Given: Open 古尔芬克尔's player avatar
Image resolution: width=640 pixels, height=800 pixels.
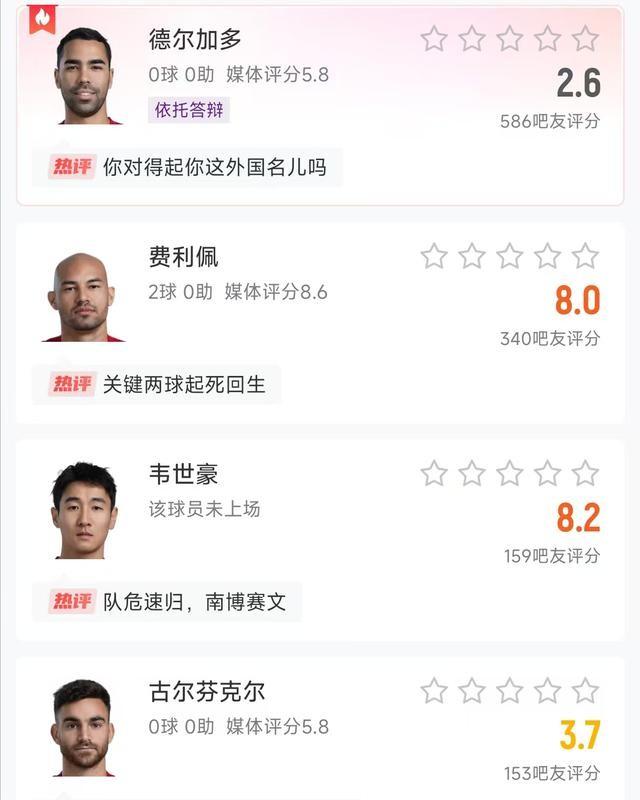Looking at the screenshot, I should (84, 728).
